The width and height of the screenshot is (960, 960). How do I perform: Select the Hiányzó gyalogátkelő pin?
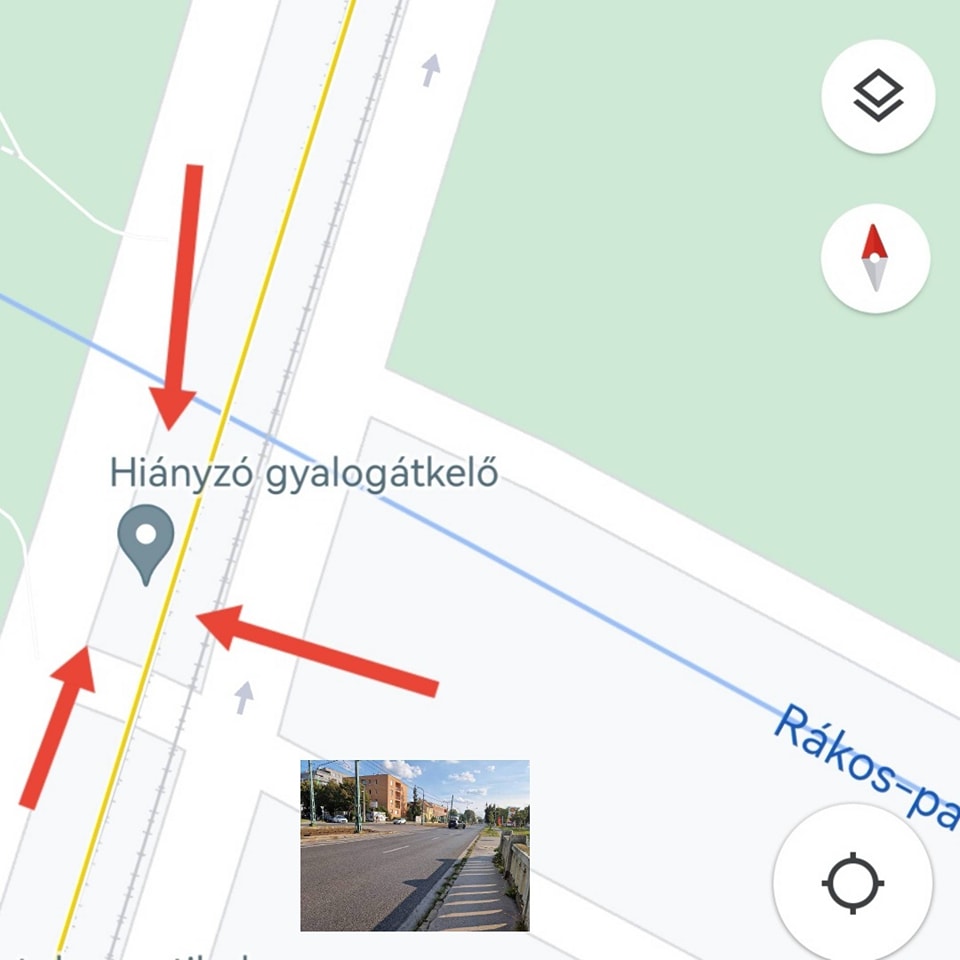[x=146, y=541]
